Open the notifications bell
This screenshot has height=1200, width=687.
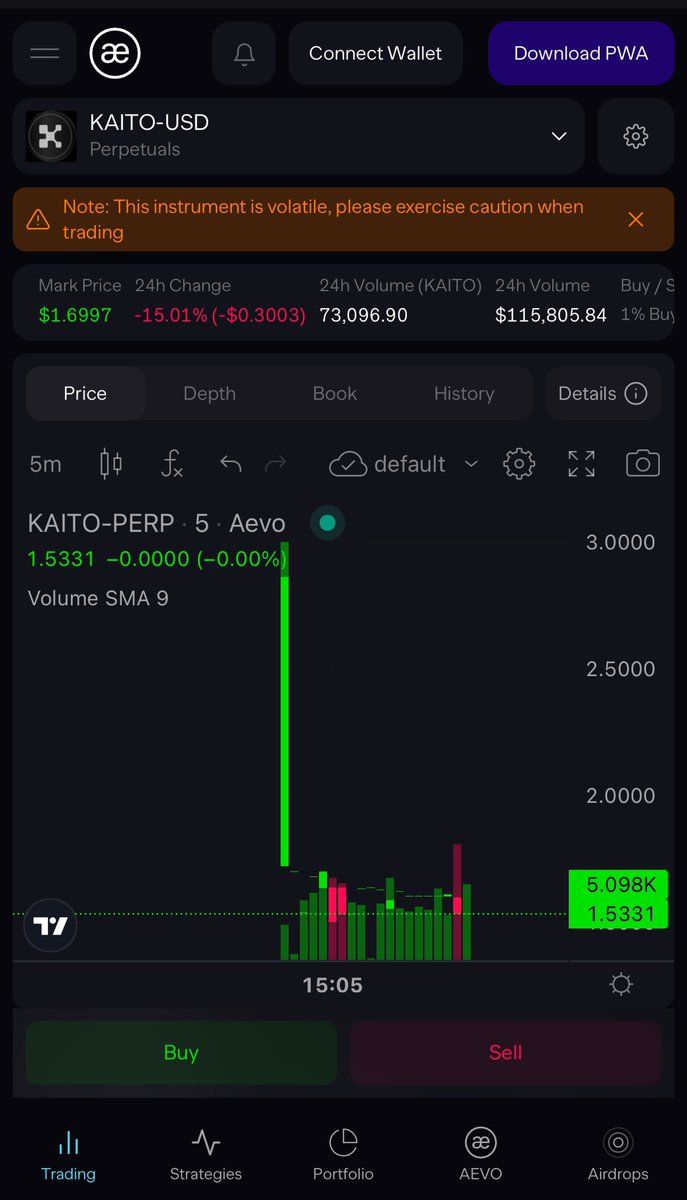244,53
